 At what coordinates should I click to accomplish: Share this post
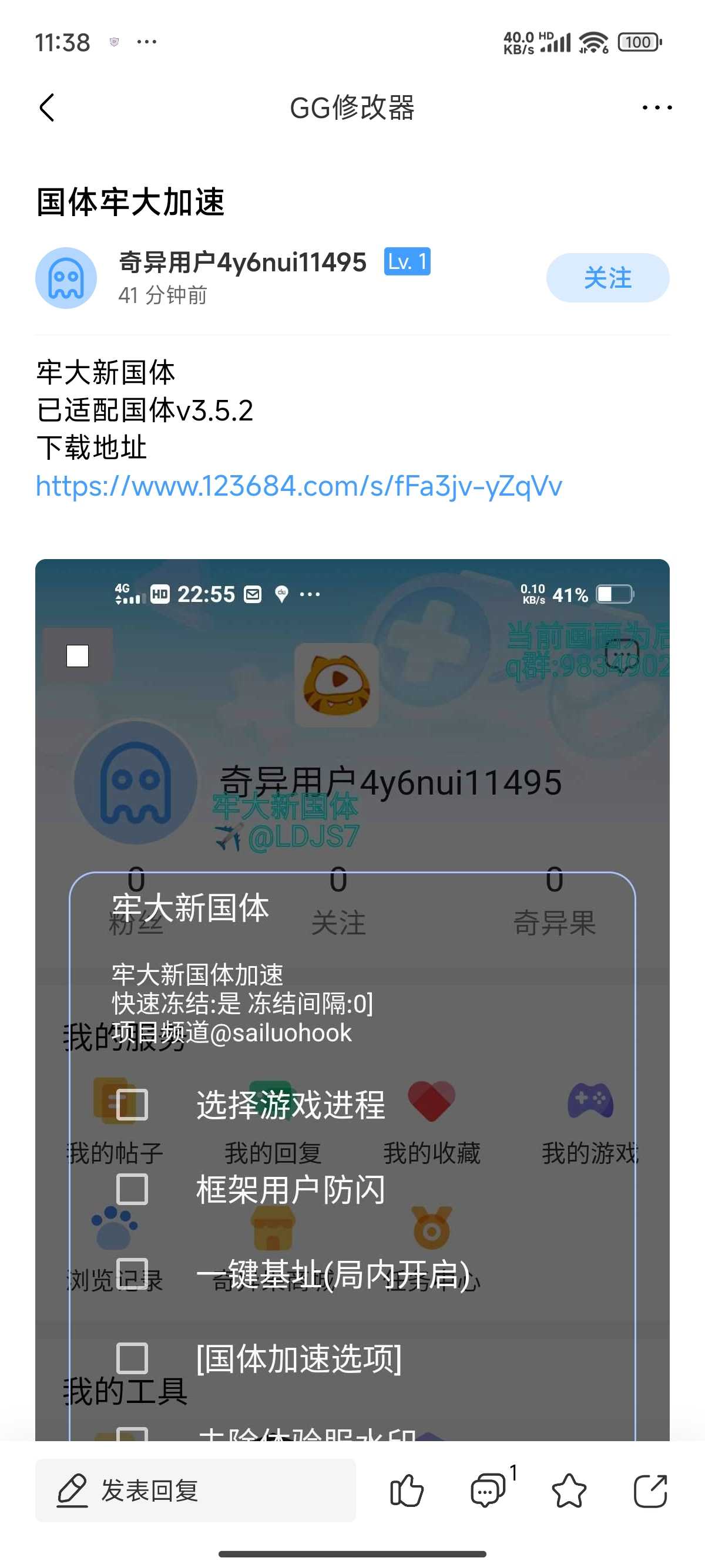[x=650, y=1490]
